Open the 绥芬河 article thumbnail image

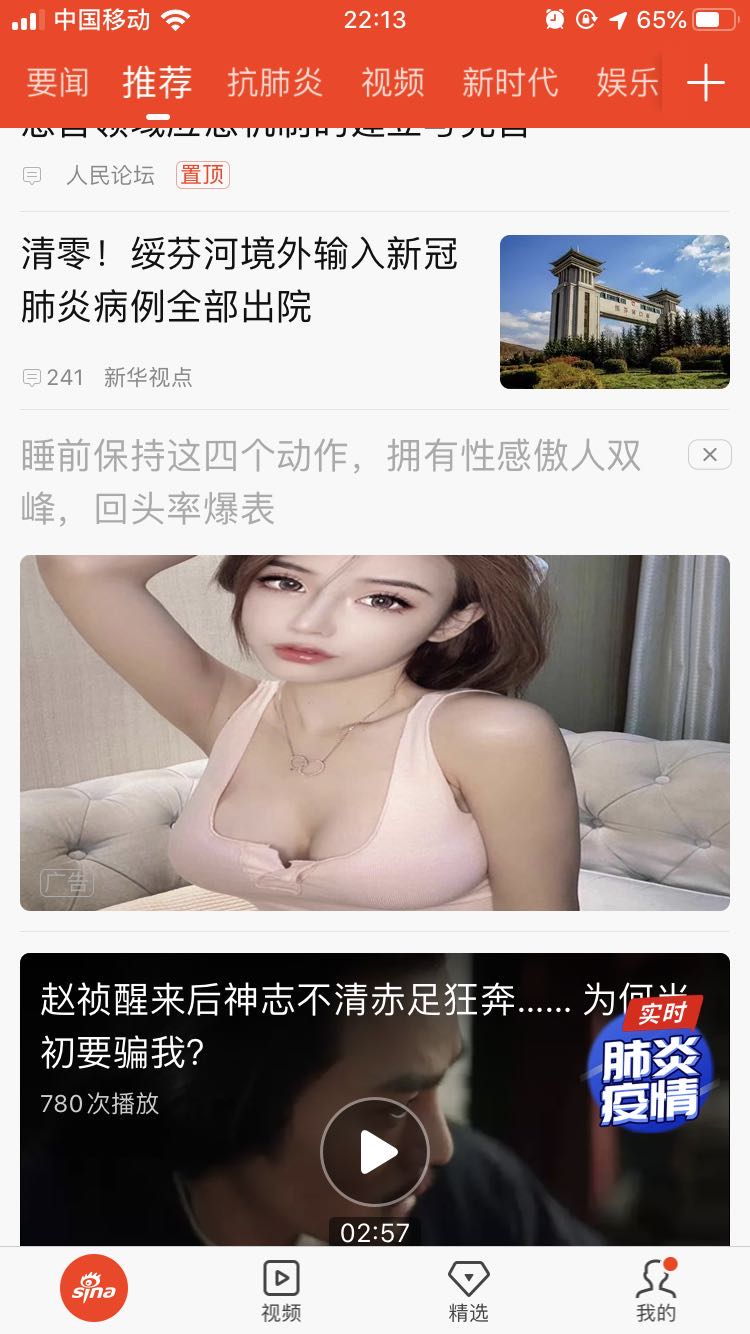(x=614, y=311)
